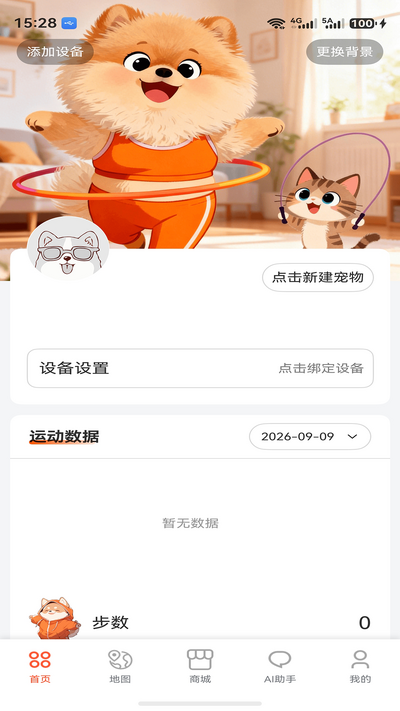Open the 商城 tab
This screenshot has height=711, width=400.
click(x=200, y=667)
